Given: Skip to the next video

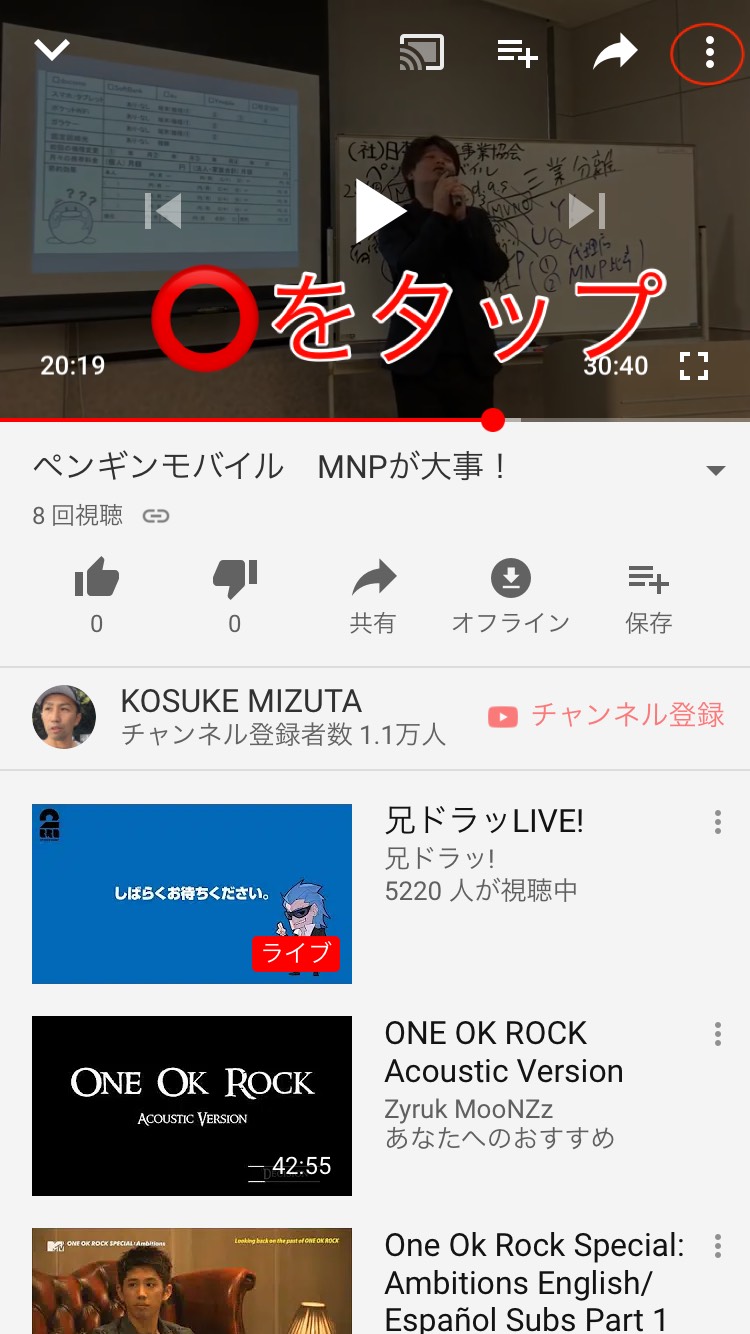Looking at the screenshot, I should [x=587, y=211].
